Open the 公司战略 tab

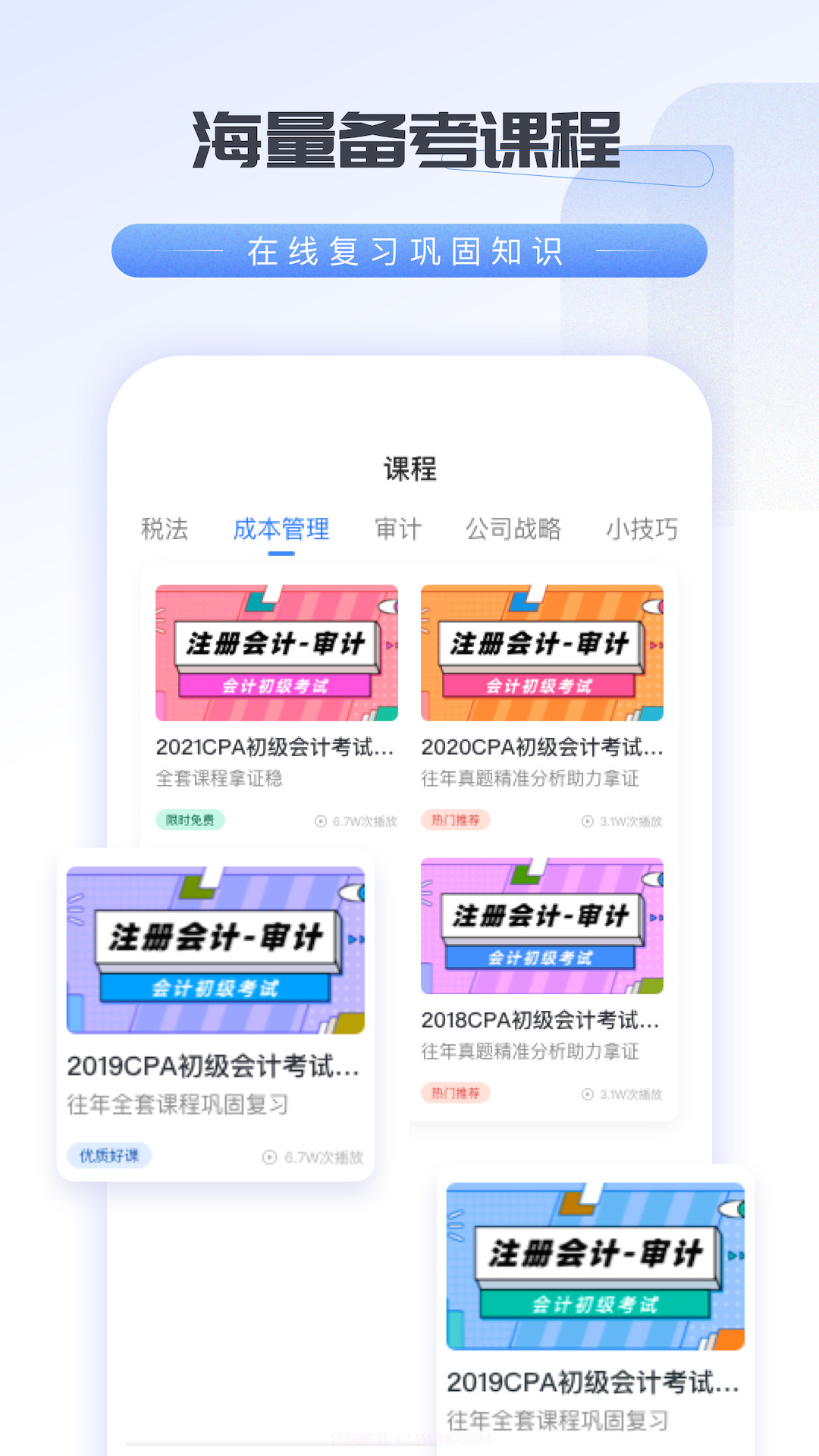515,529
